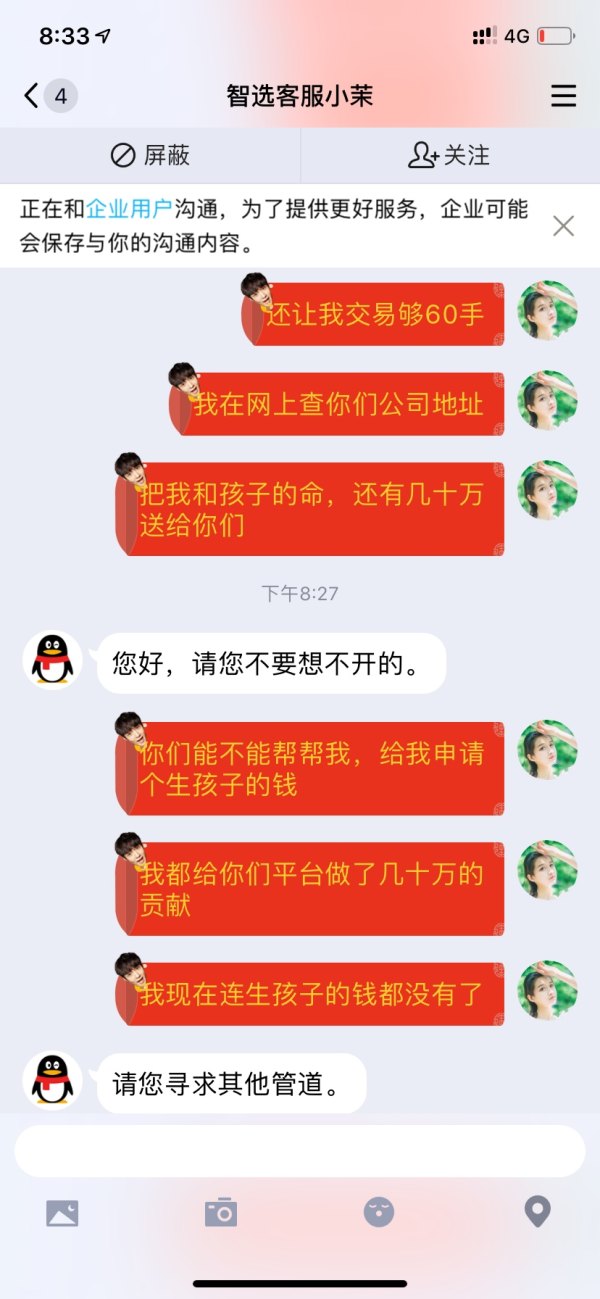Share a location with the pin icon

click(x=537, y=1212)
